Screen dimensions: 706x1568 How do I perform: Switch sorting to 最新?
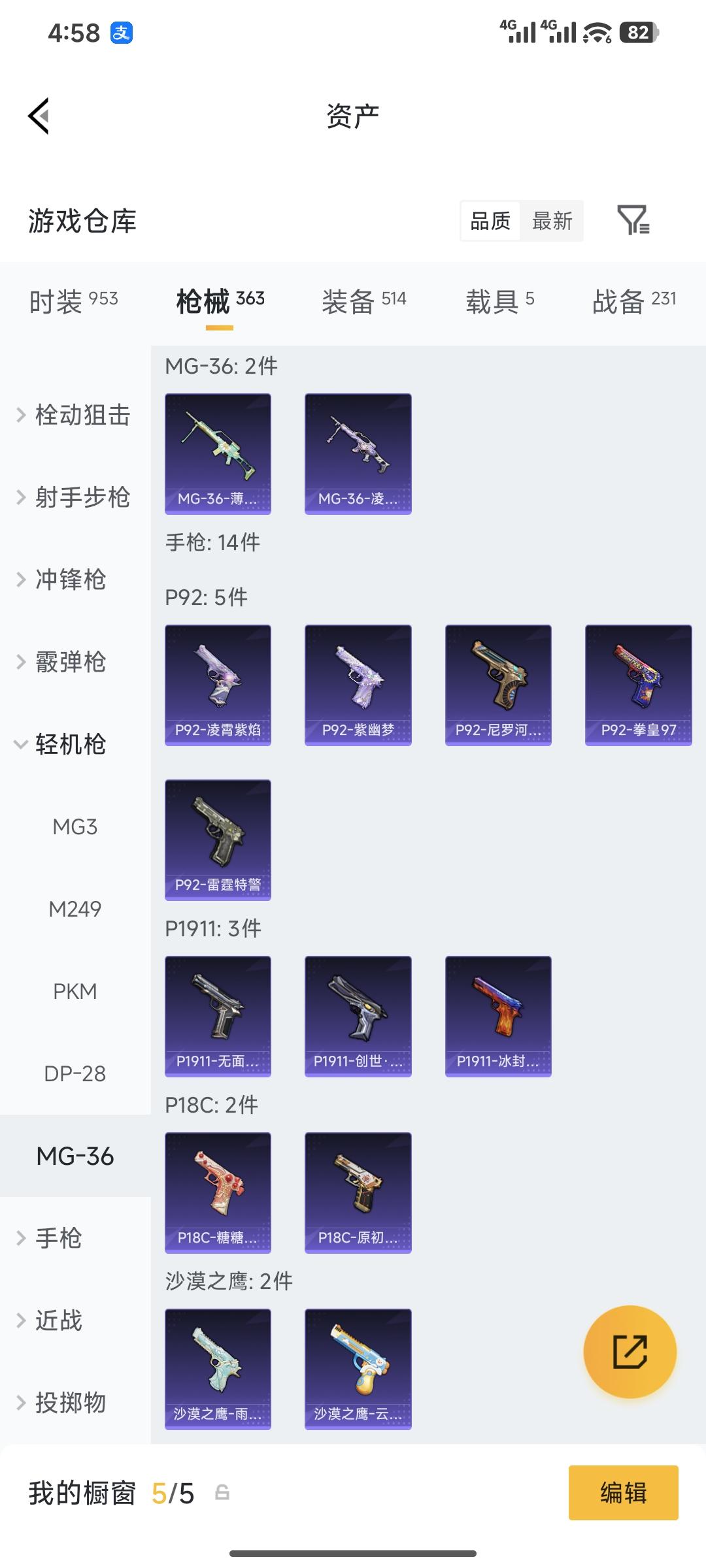(x=552, y=221)
